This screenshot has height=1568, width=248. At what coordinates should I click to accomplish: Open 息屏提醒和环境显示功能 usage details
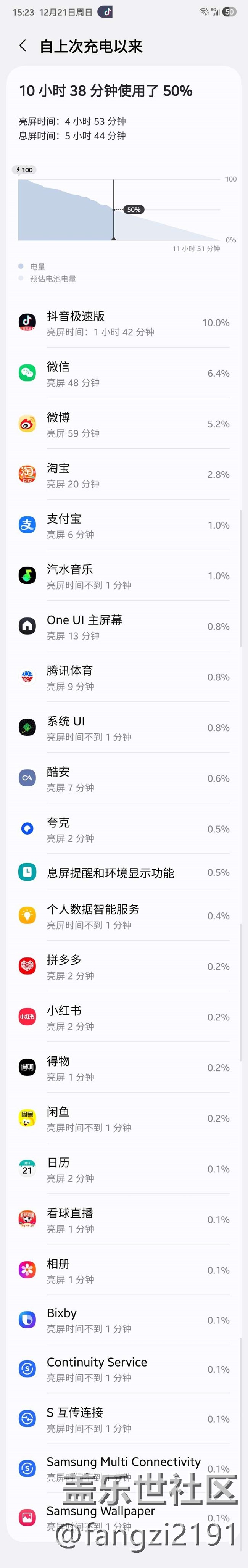click(x=124, y=873)
